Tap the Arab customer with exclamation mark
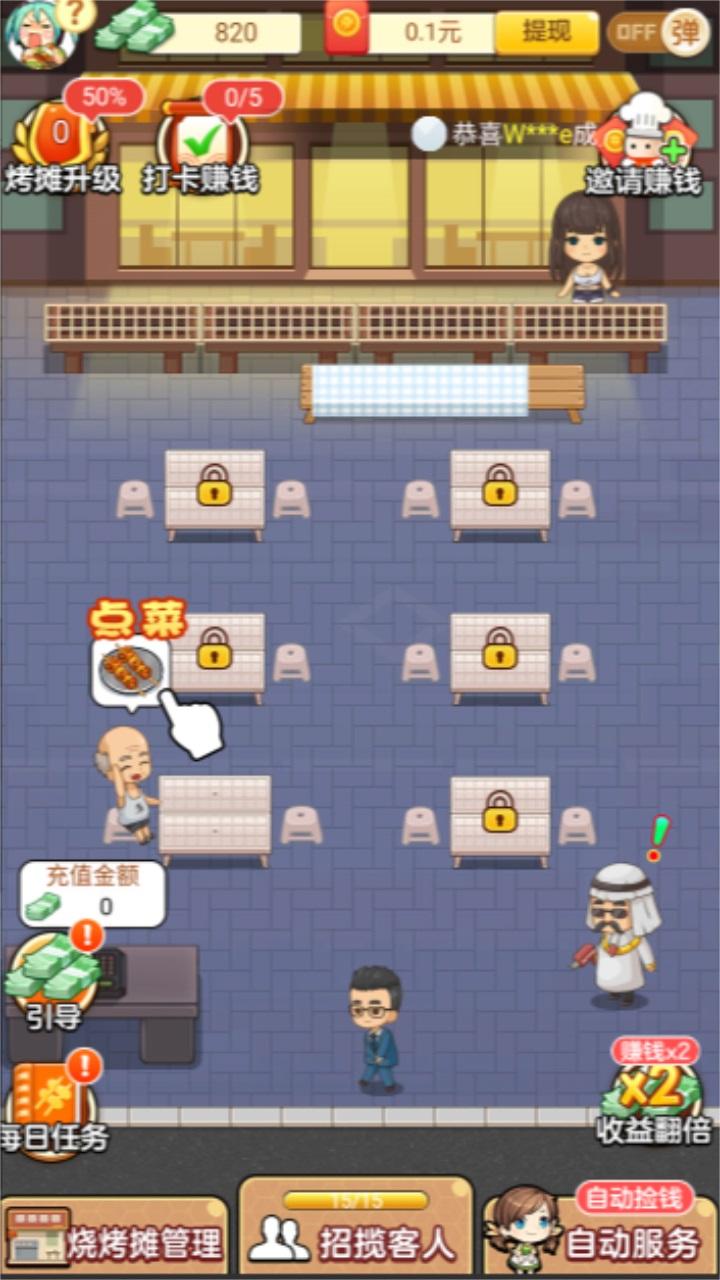 (x=620, y=935)
